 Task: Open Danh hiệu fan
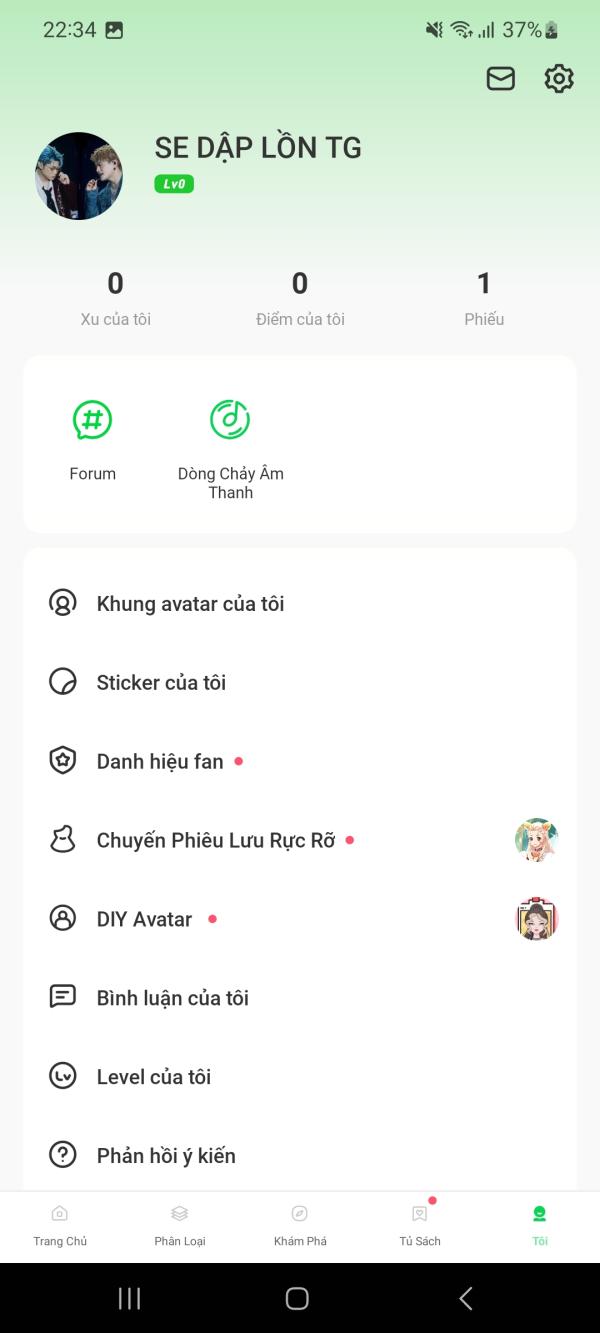click(x=300, y=762)
